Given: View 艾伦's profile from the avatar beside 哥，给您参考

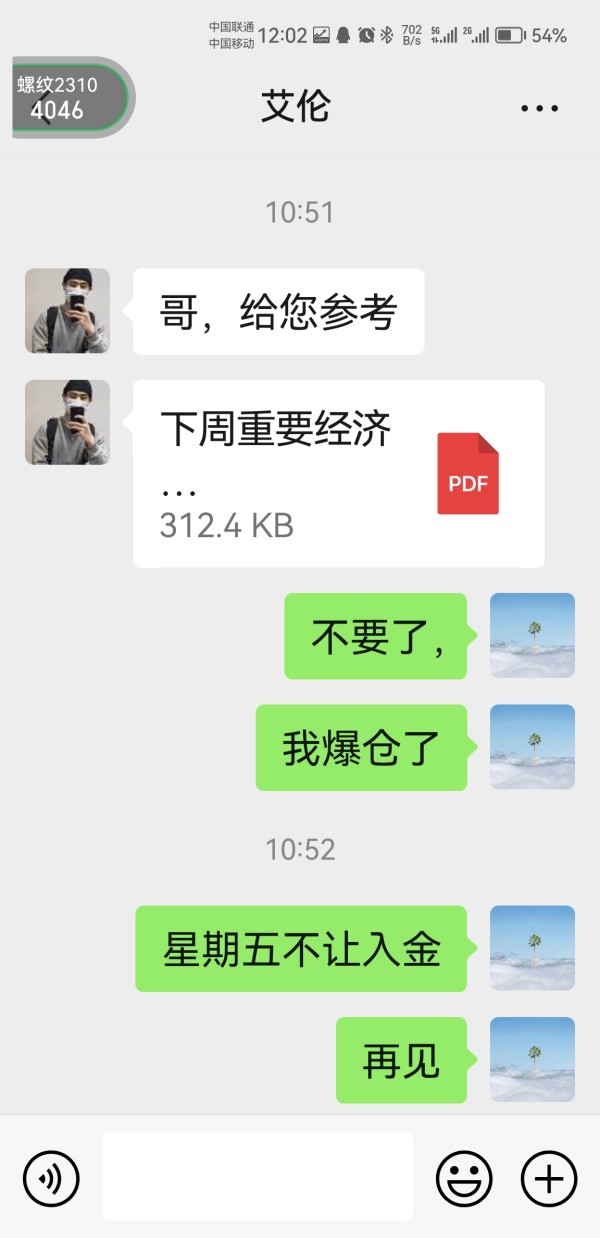Looking at the screenshot, I should click(67, 311).
